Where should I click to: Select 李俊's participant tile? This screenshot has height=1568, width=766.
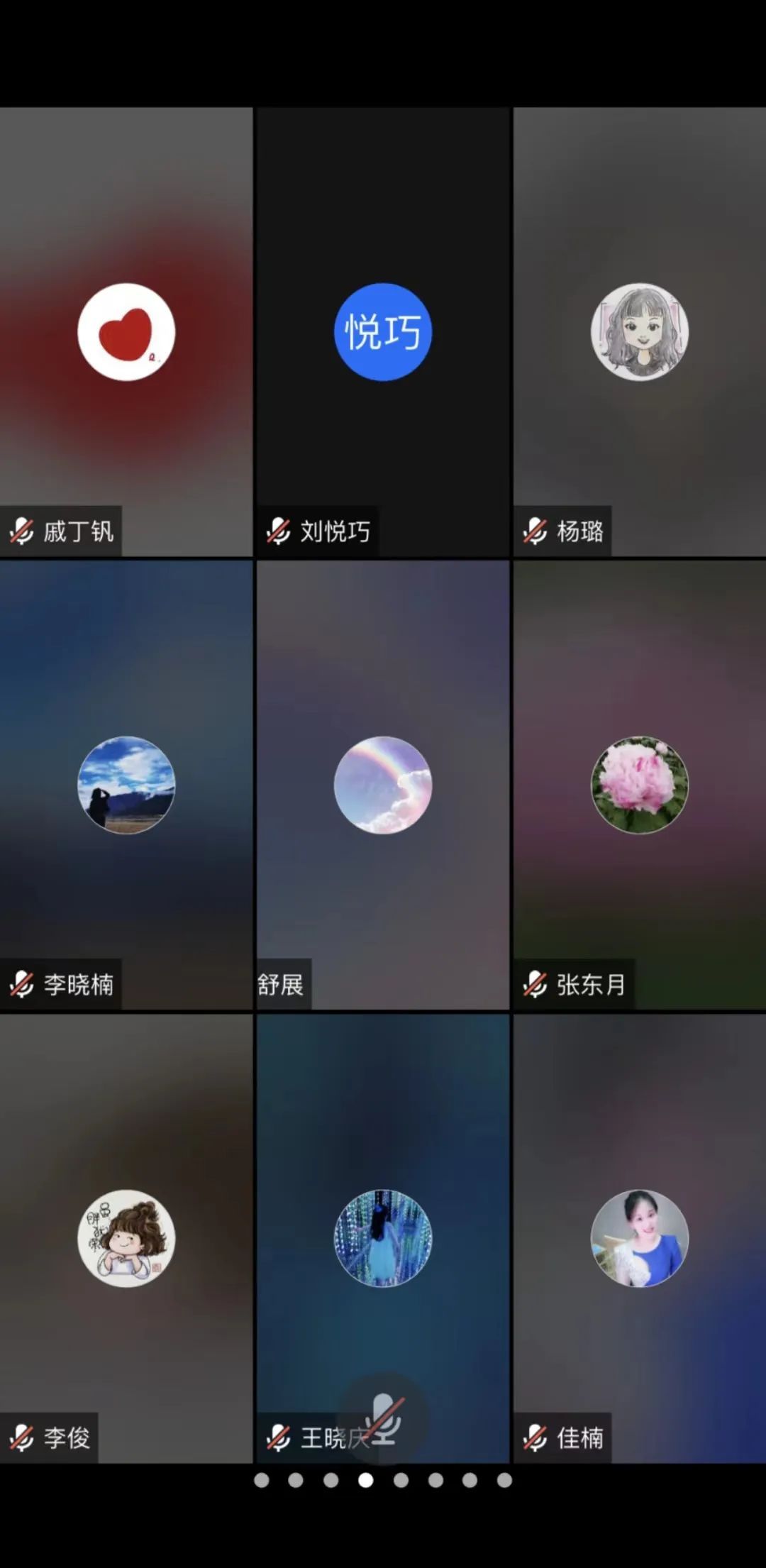point(126,1238)
